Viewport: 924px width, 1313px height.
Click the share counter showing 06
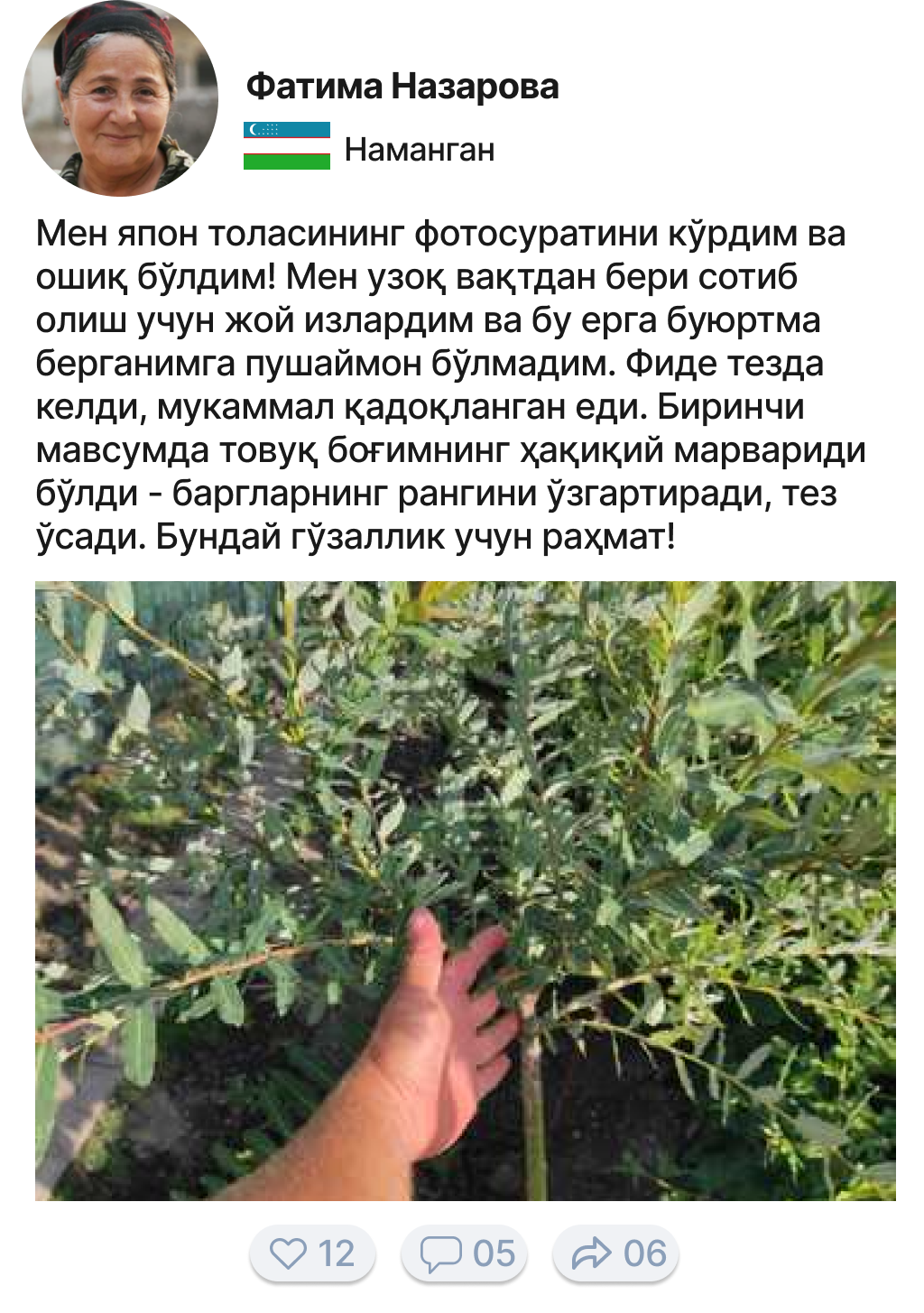pyautogui.click(x=643, y=1252)
